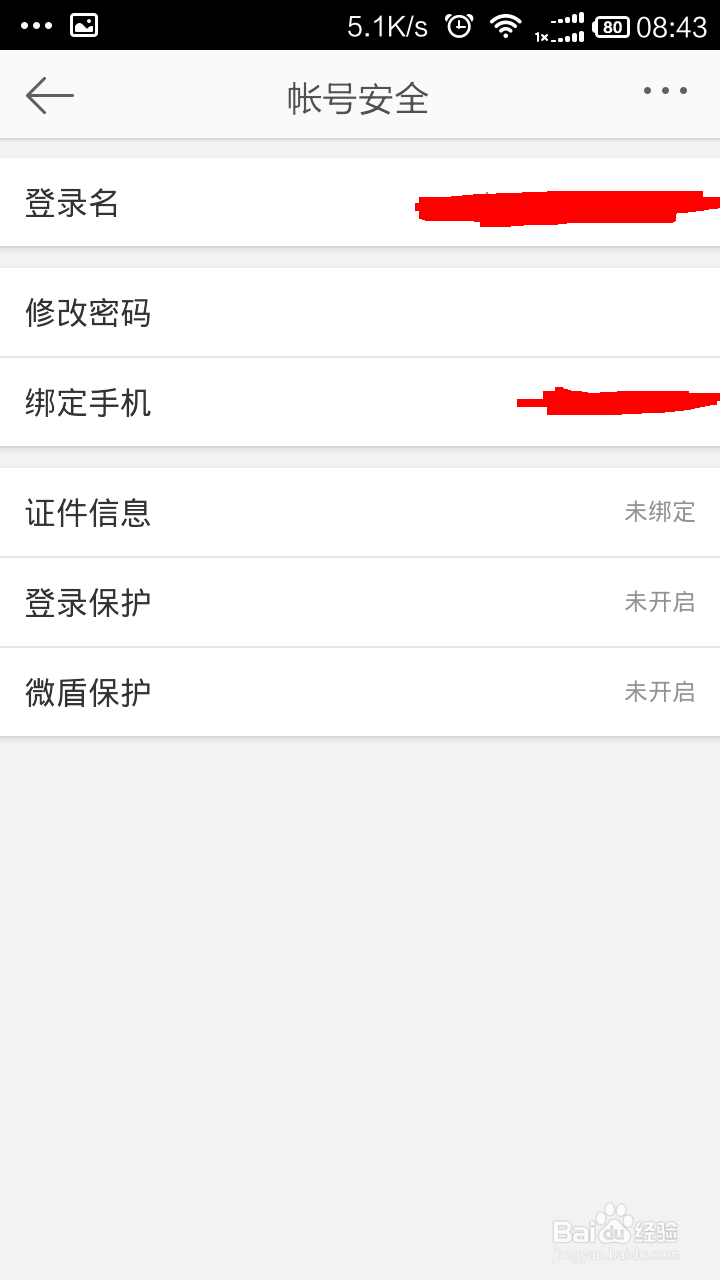Tap 未开启 beside 登录保护
This screenshot has height=1280, width=720.
click(x=660, y=602)
